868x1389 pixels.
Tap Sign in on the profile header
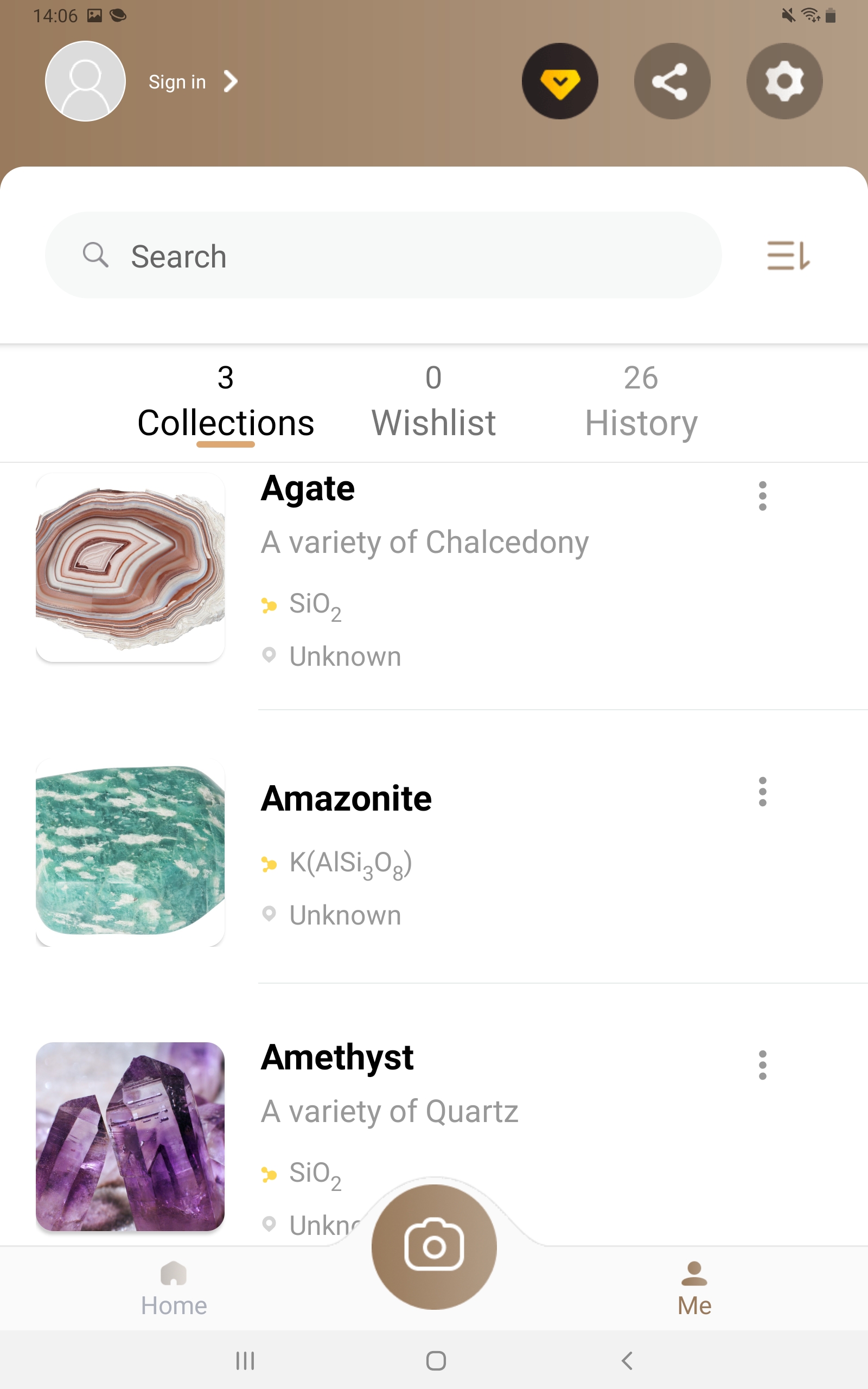tap(177, 82)
